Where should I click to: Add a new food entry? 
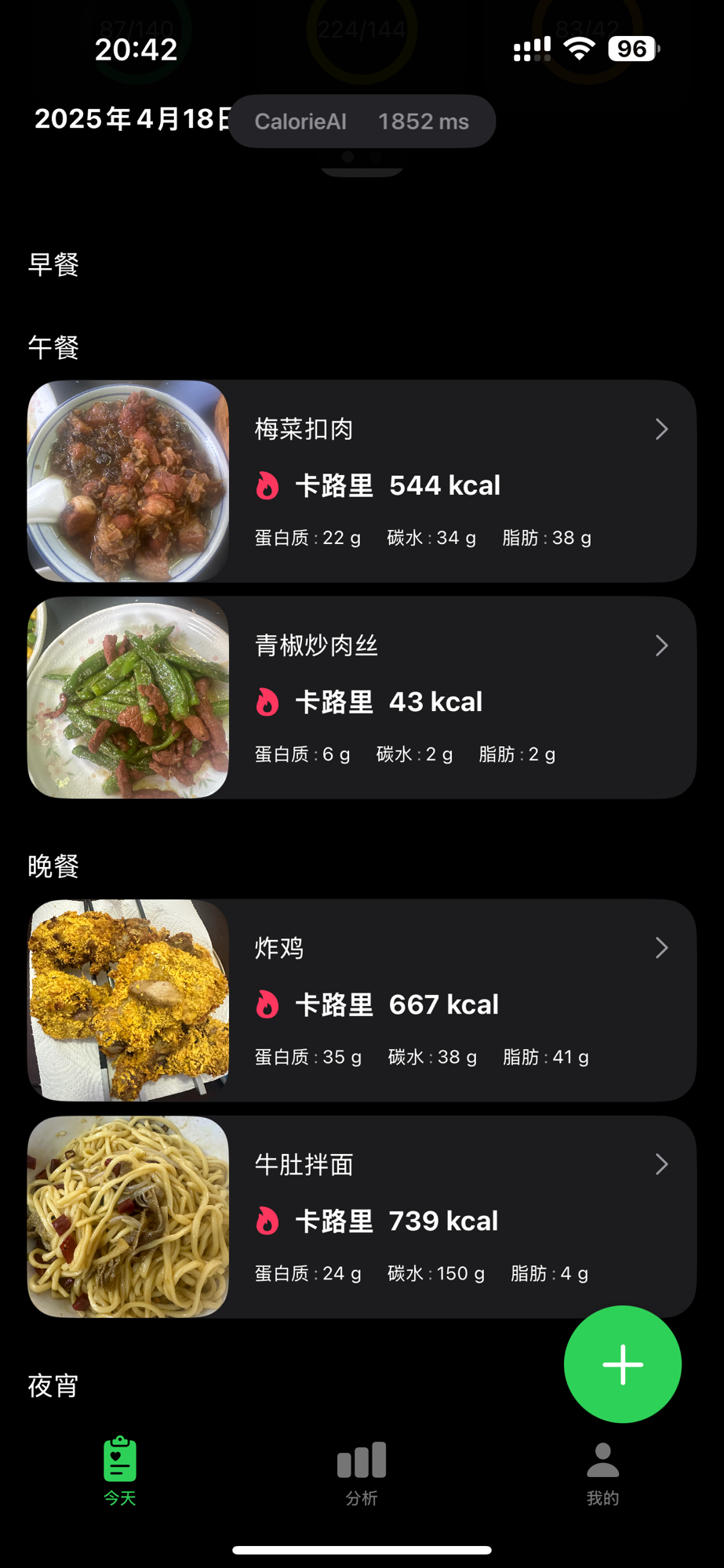[x=622, y=1364]
